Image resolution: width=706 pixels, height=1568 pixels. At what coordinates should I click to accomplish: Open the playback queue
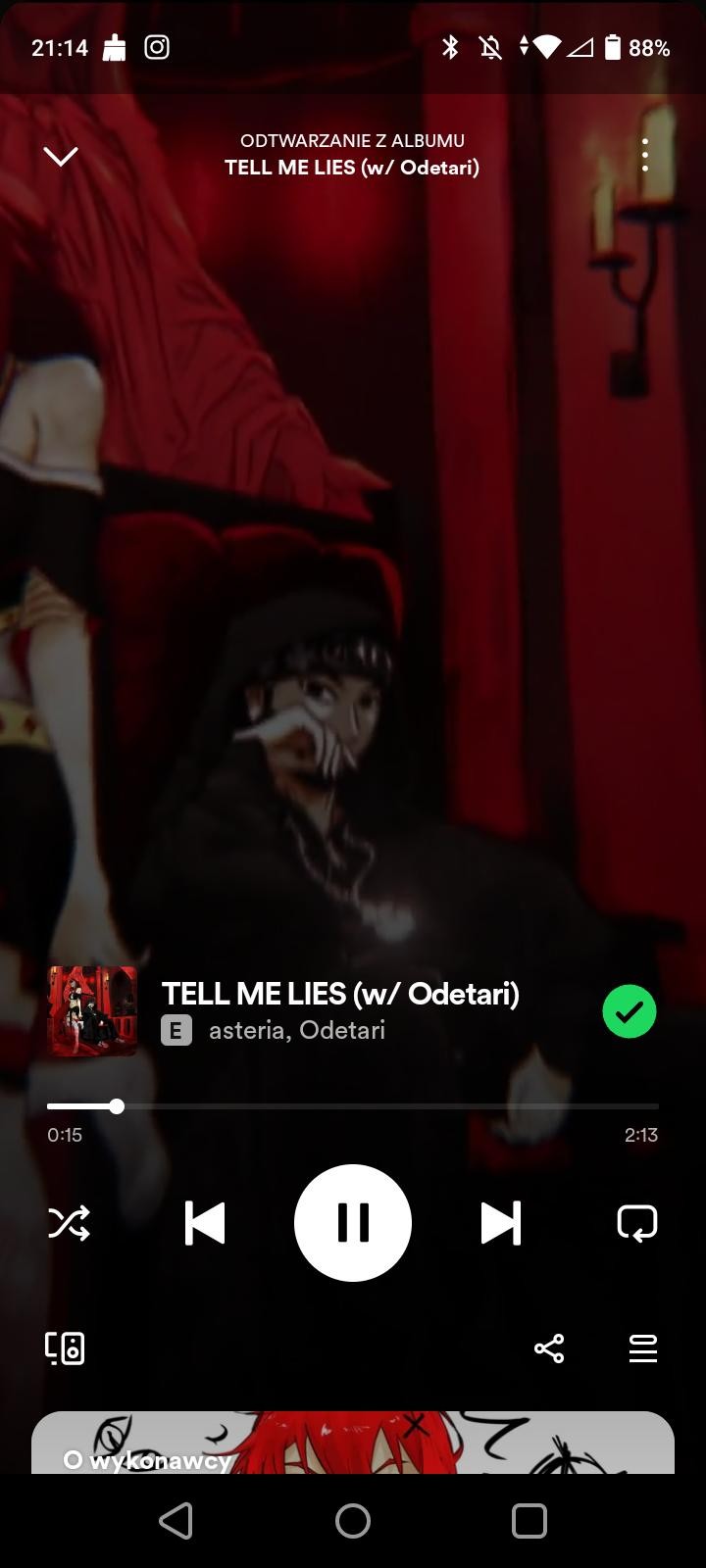click(642, 1348)
